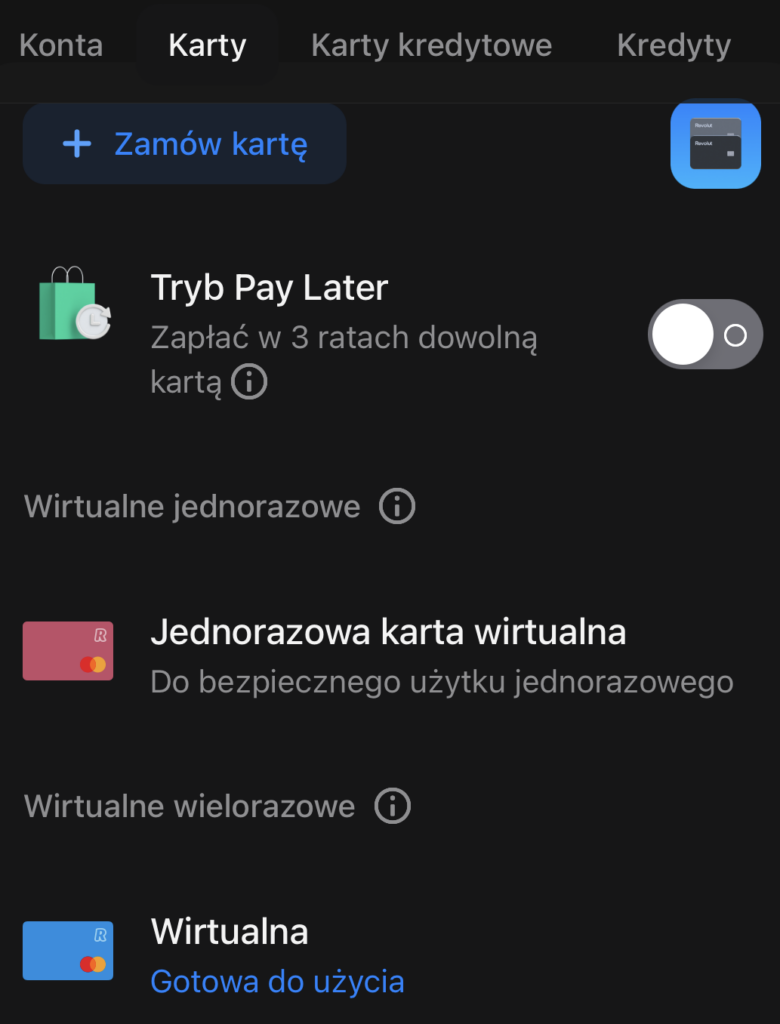Go to the Kredyty tab

[x=673, y=45]
